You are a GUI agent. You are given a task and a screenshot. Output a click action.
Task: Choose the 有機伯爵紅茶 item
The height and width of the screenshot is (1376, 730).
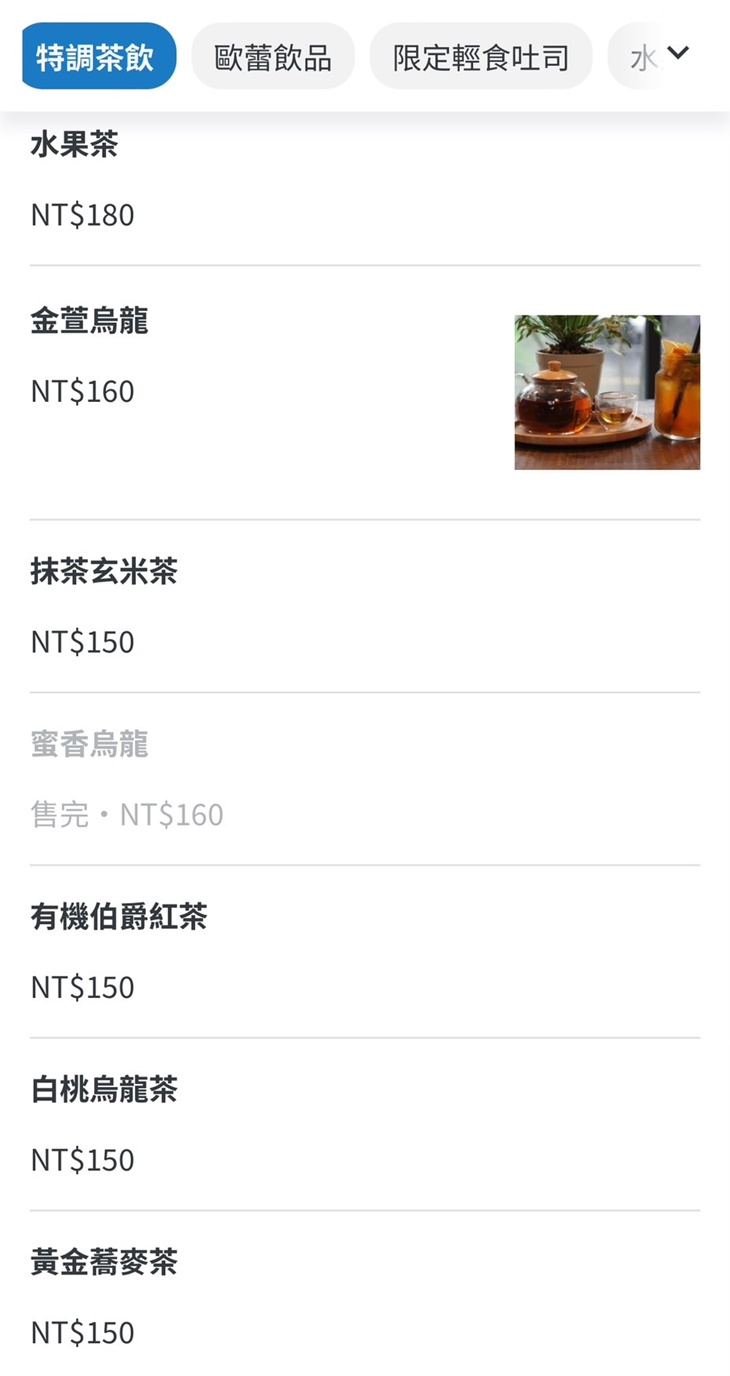click(x=300, y=952)
